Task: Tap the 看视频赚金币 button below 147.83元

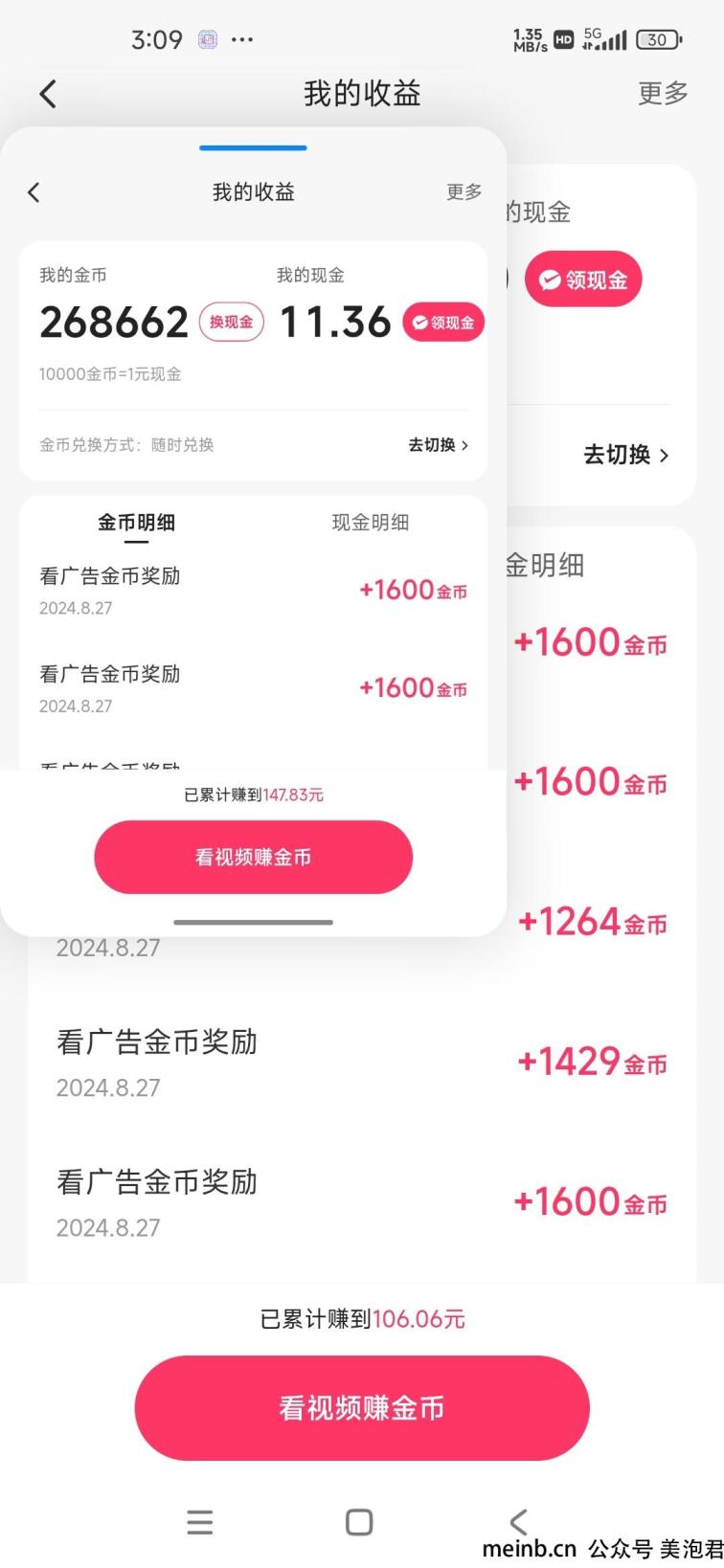Action: click(x=254, y=857)
